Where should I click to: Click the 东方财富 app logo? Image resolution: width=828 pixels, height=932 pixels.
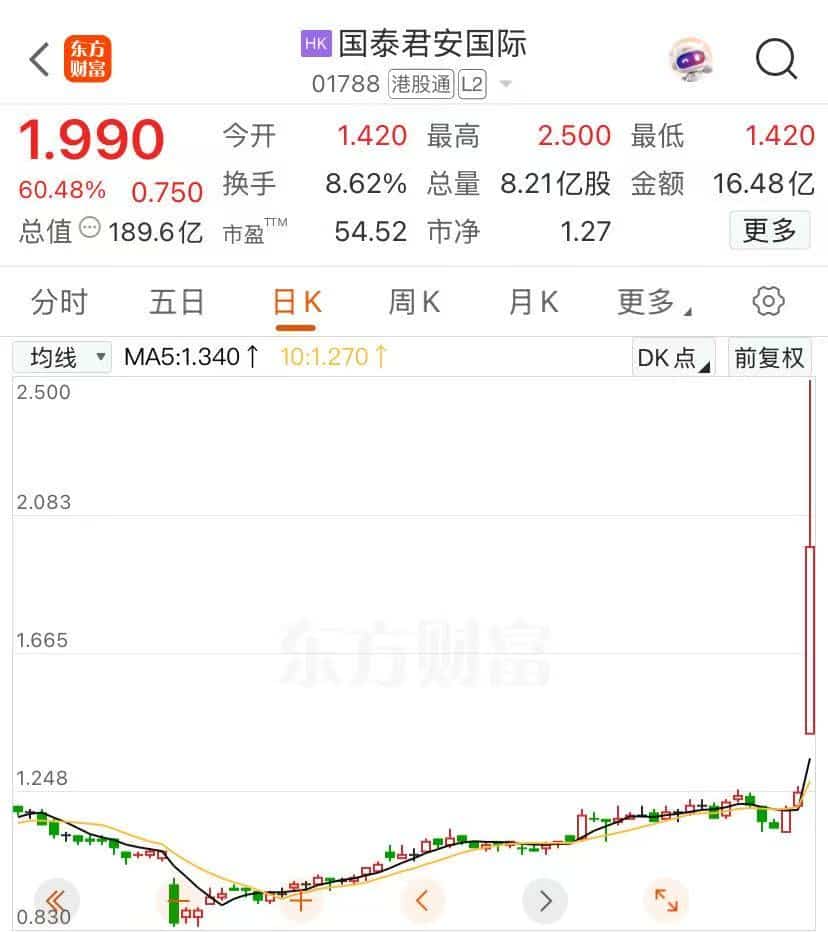[x=89, y=59]
